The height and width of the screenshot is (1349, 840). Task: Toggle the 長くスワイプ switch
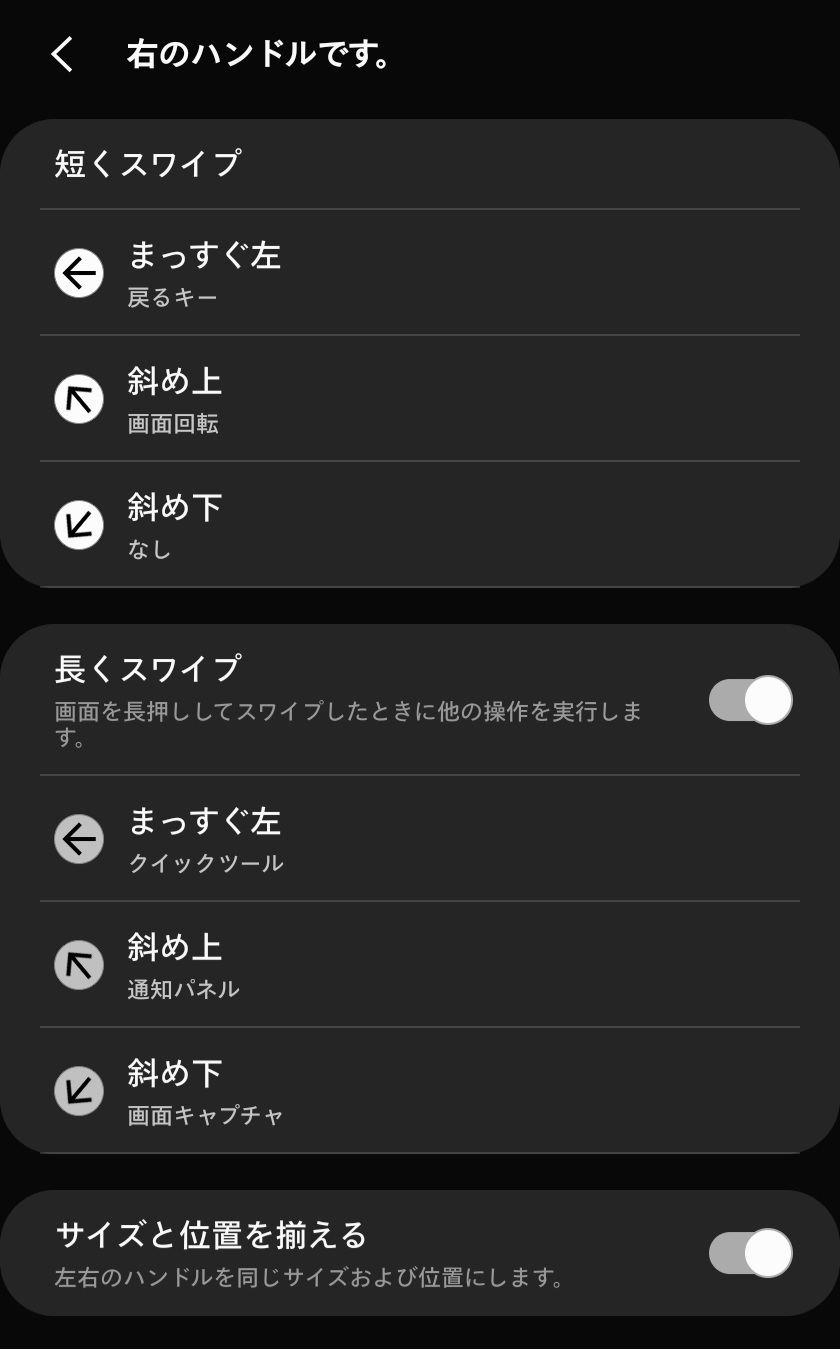pyautogui.click(x=750, y=700)
